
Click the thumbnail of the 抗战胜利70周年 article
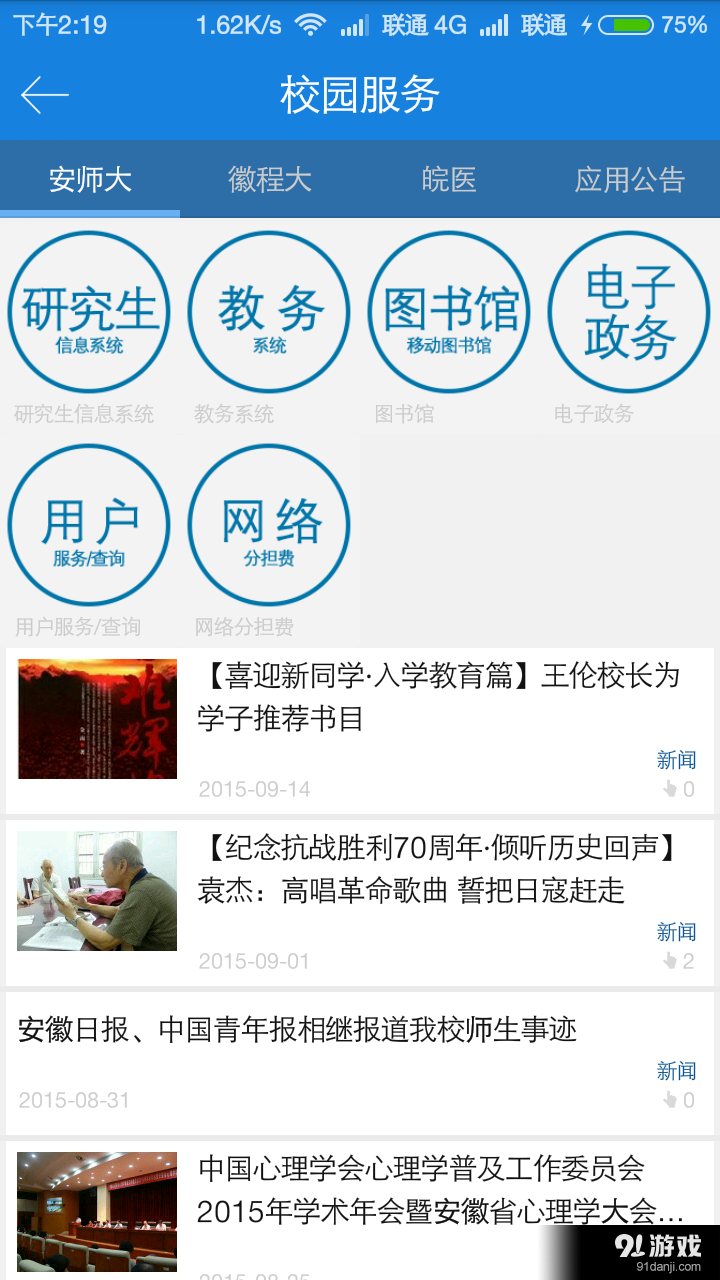point(96,890)
